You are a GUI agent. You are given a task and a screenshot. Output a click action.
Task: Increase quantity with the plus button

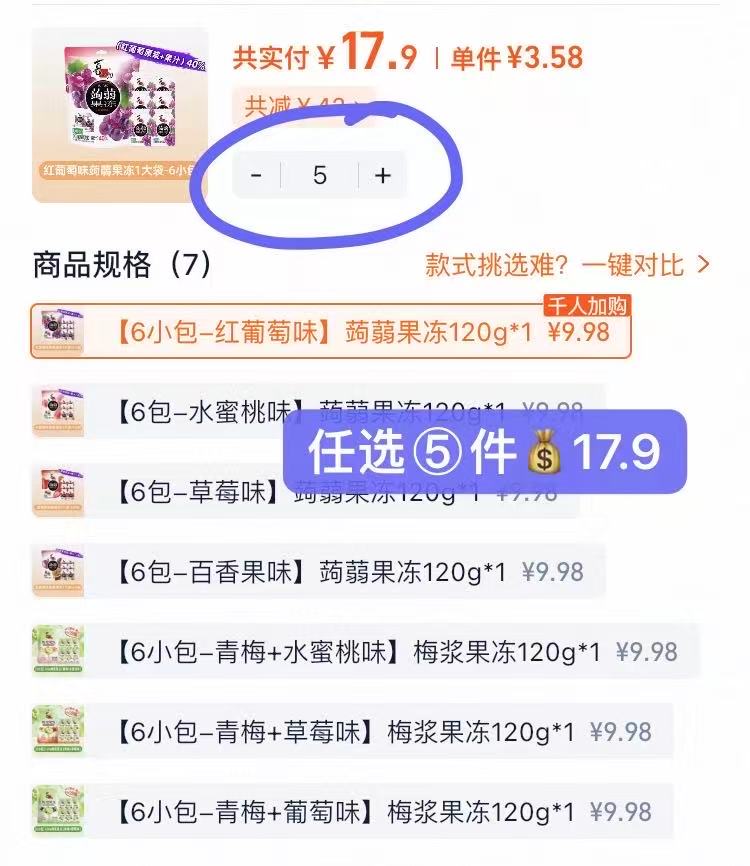[x=382, y=176]
